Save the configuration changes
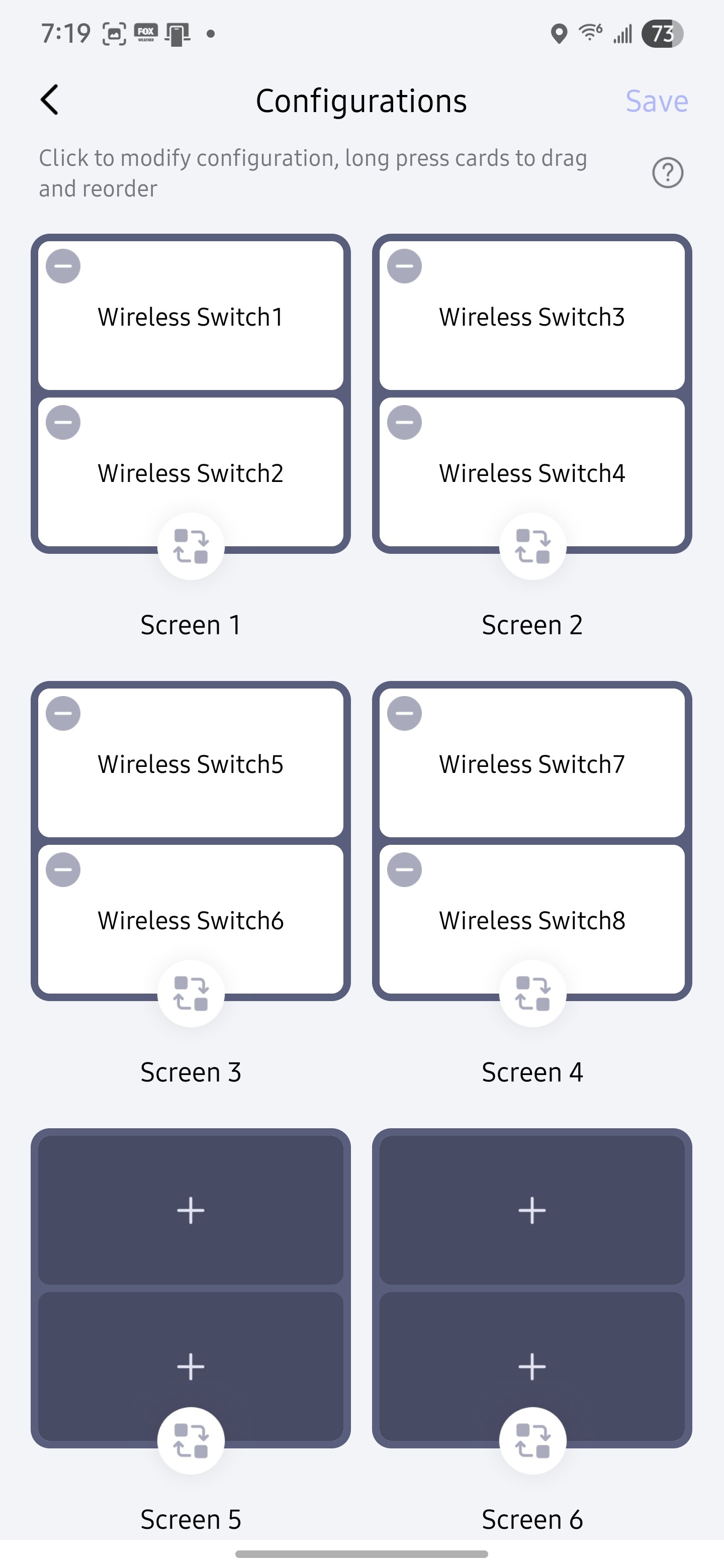 (657, 101)
